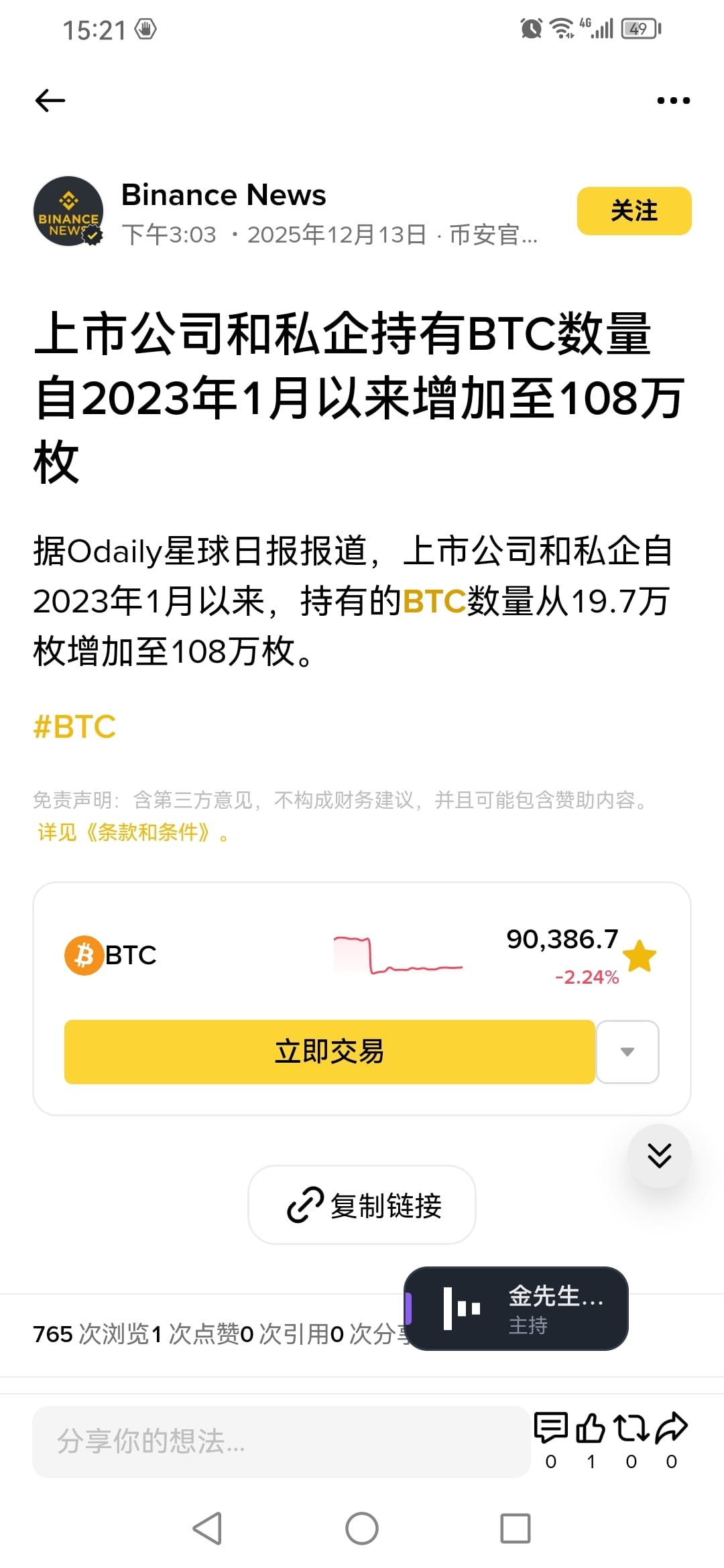This screenshot has height=1568, width=724.
Task: Open the 金先生 live audio widget
Action: pos(516,1309)
